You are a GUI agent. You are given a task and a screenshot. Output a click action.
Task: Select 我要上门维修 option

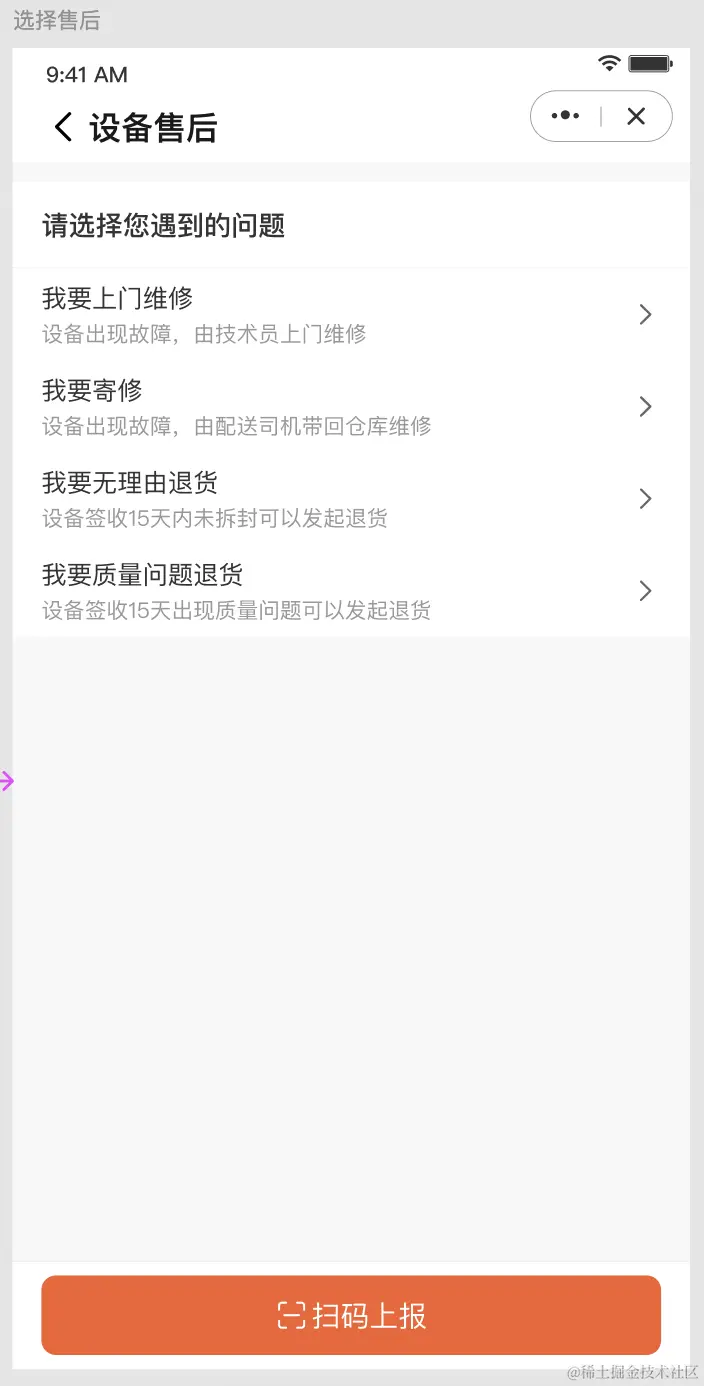point(350,314)
